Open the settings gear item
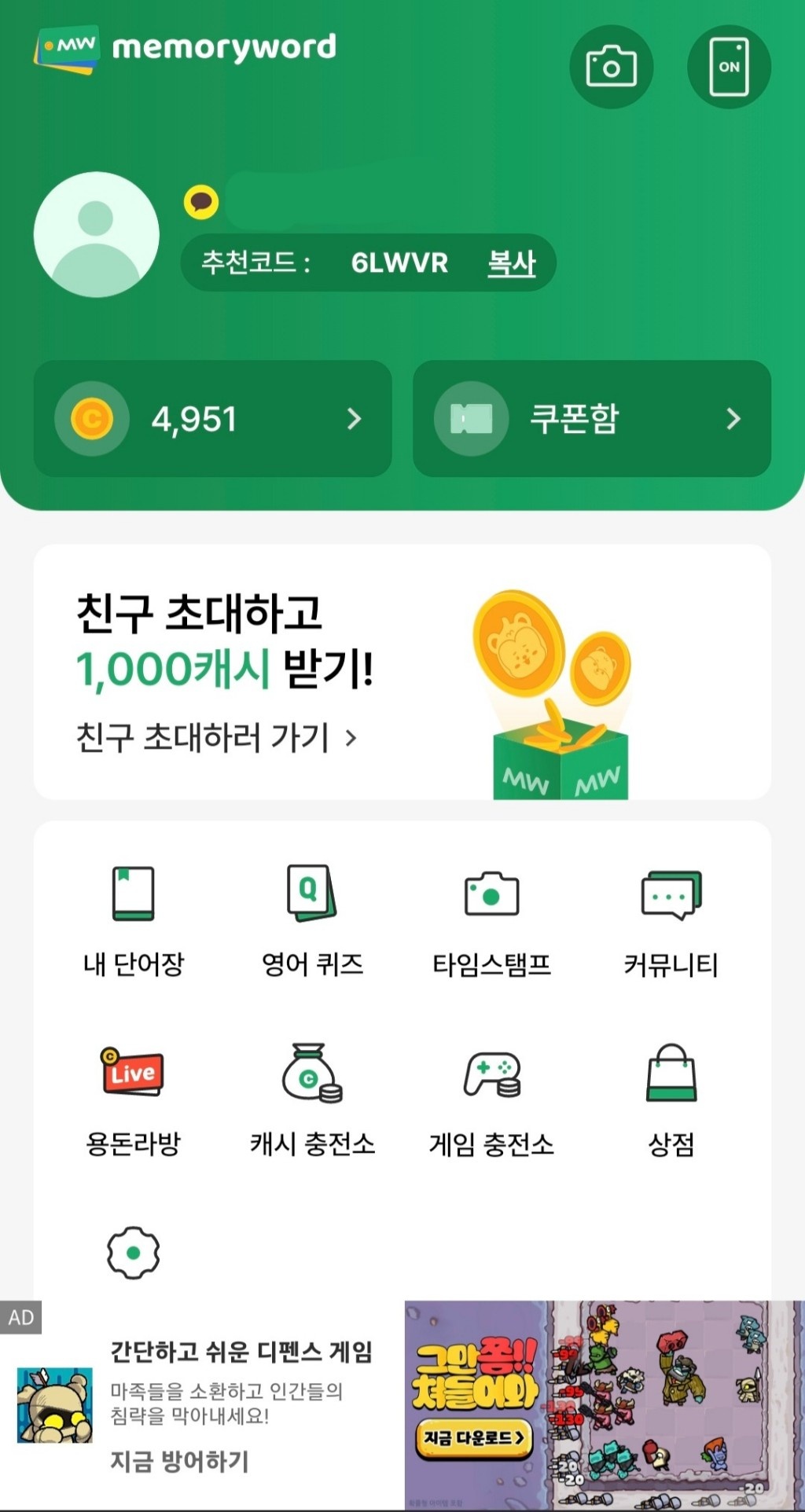The image size is (805, 1512). [134, 1253]
